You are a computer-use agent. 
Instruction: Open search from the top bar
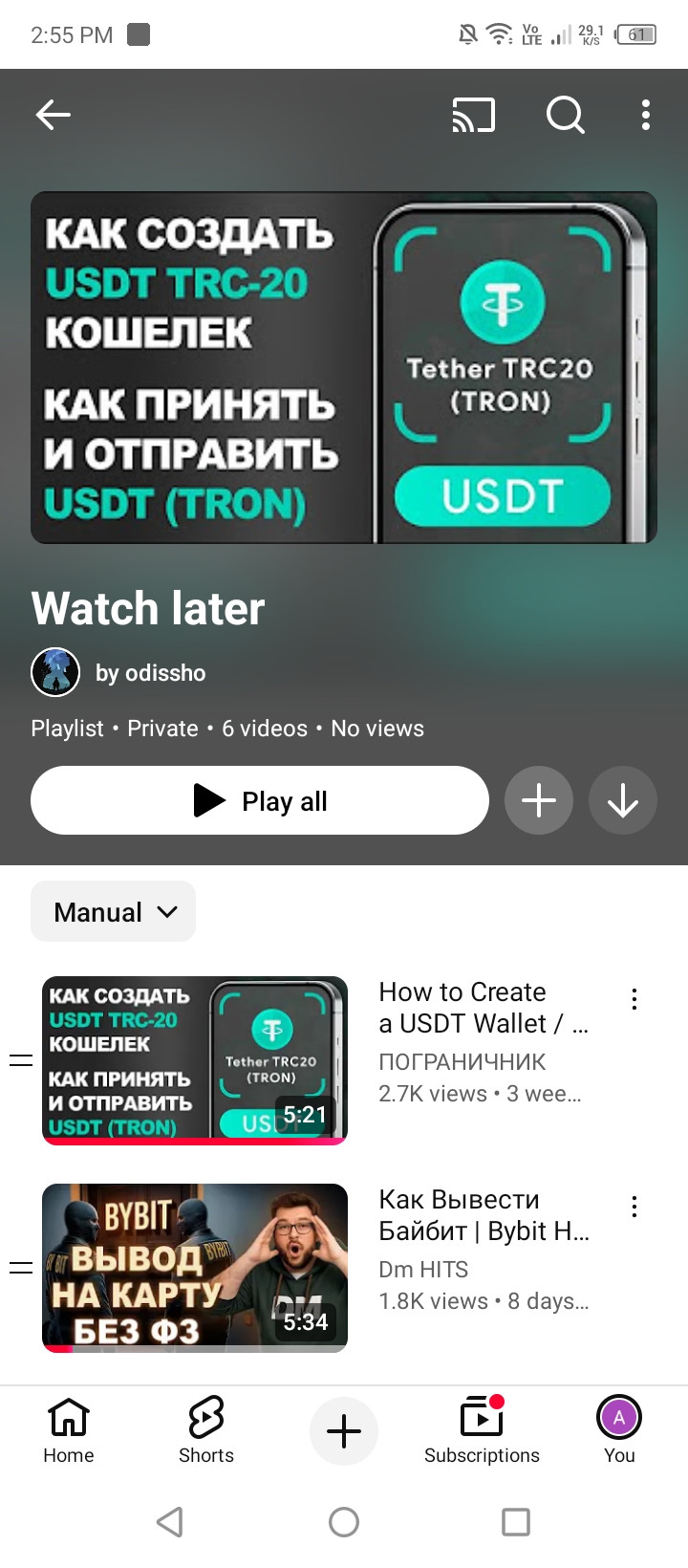coord(565,116)
